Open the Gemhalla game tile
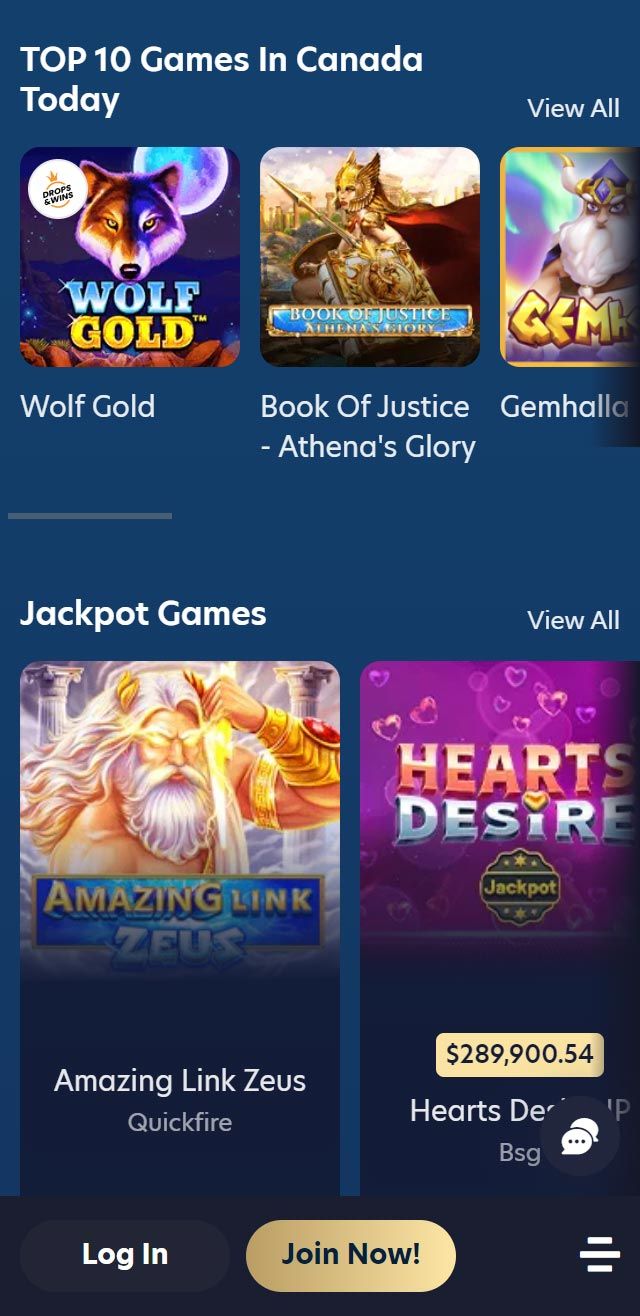Viewport: 640px width, 1316px height. click(x=570, y=257)
